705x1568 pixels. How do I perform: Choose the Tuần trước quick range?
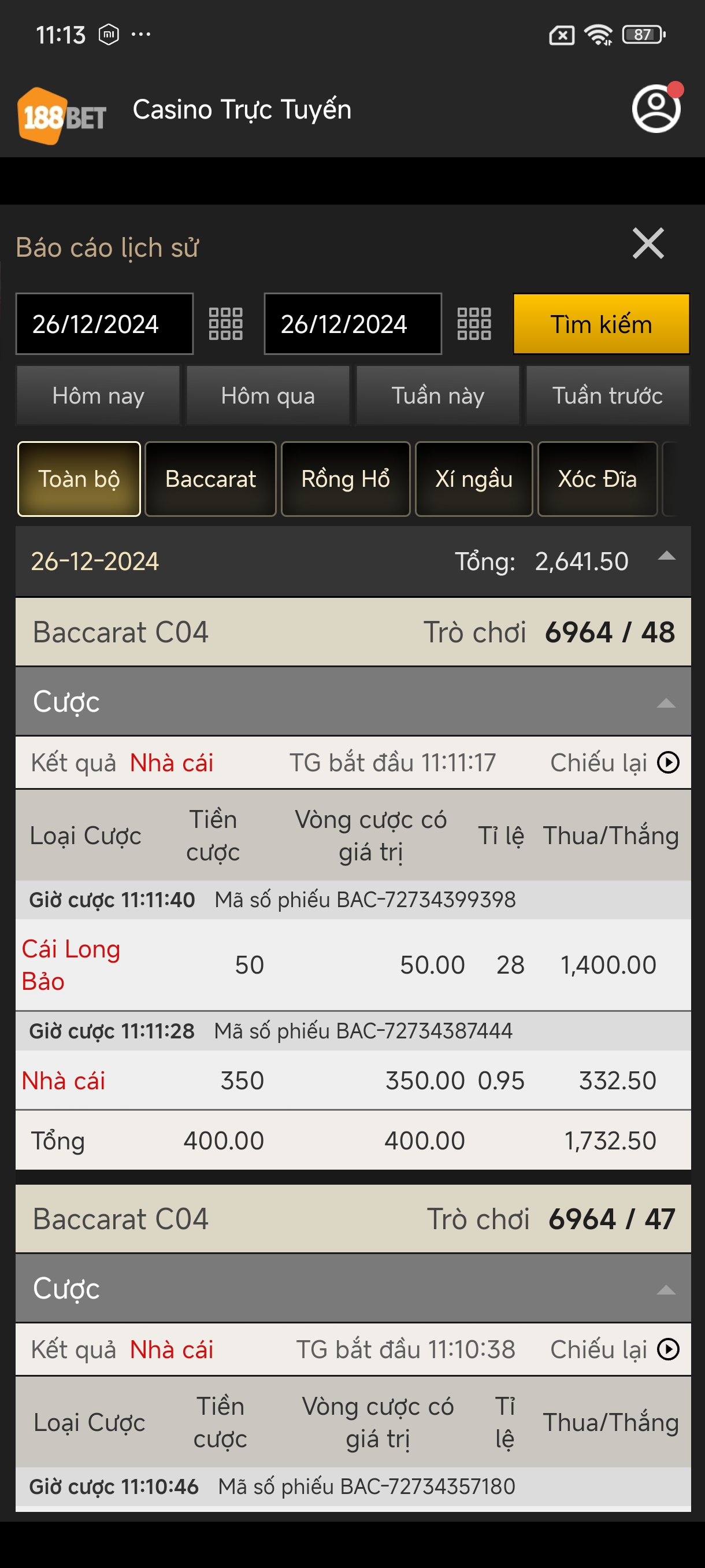[607, 395]
